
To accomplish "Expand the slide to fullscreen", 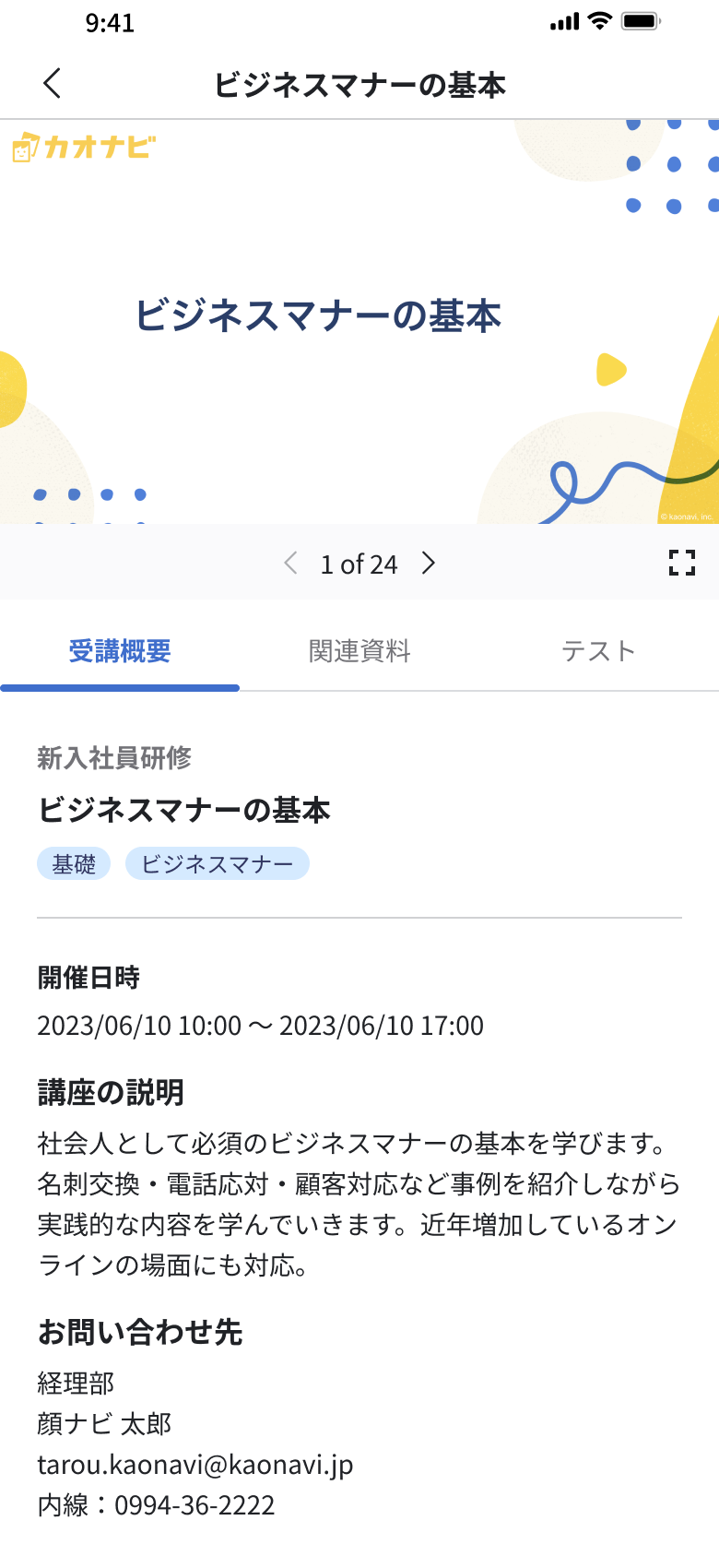I will coord(681,563).
